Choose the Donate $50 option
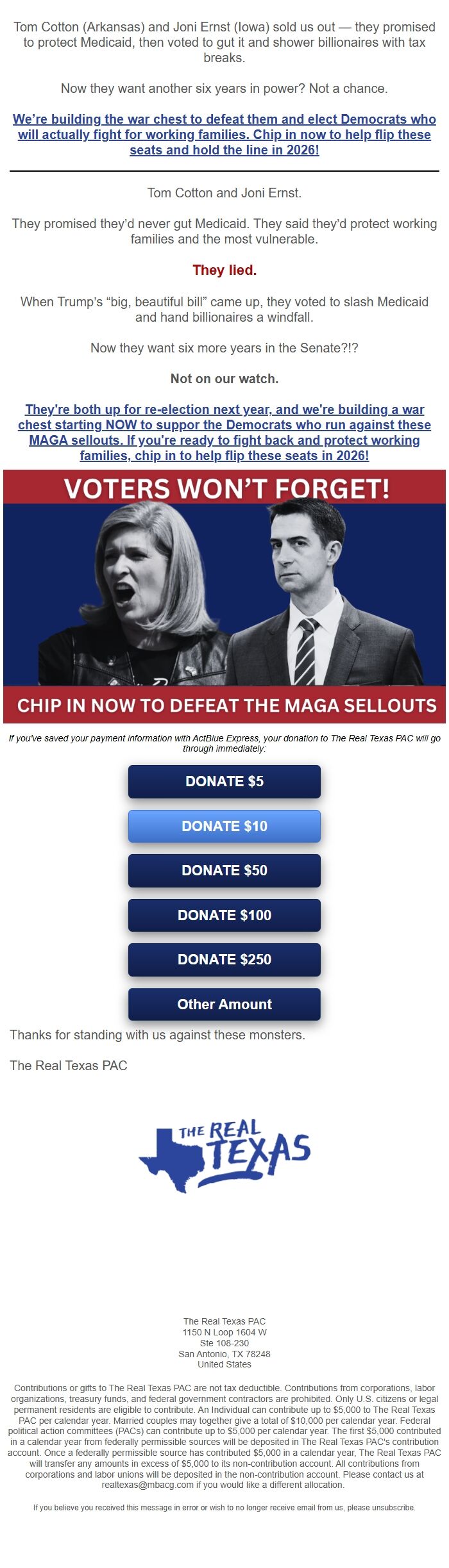The image size is (449, 1568). [x=224, y=870]
